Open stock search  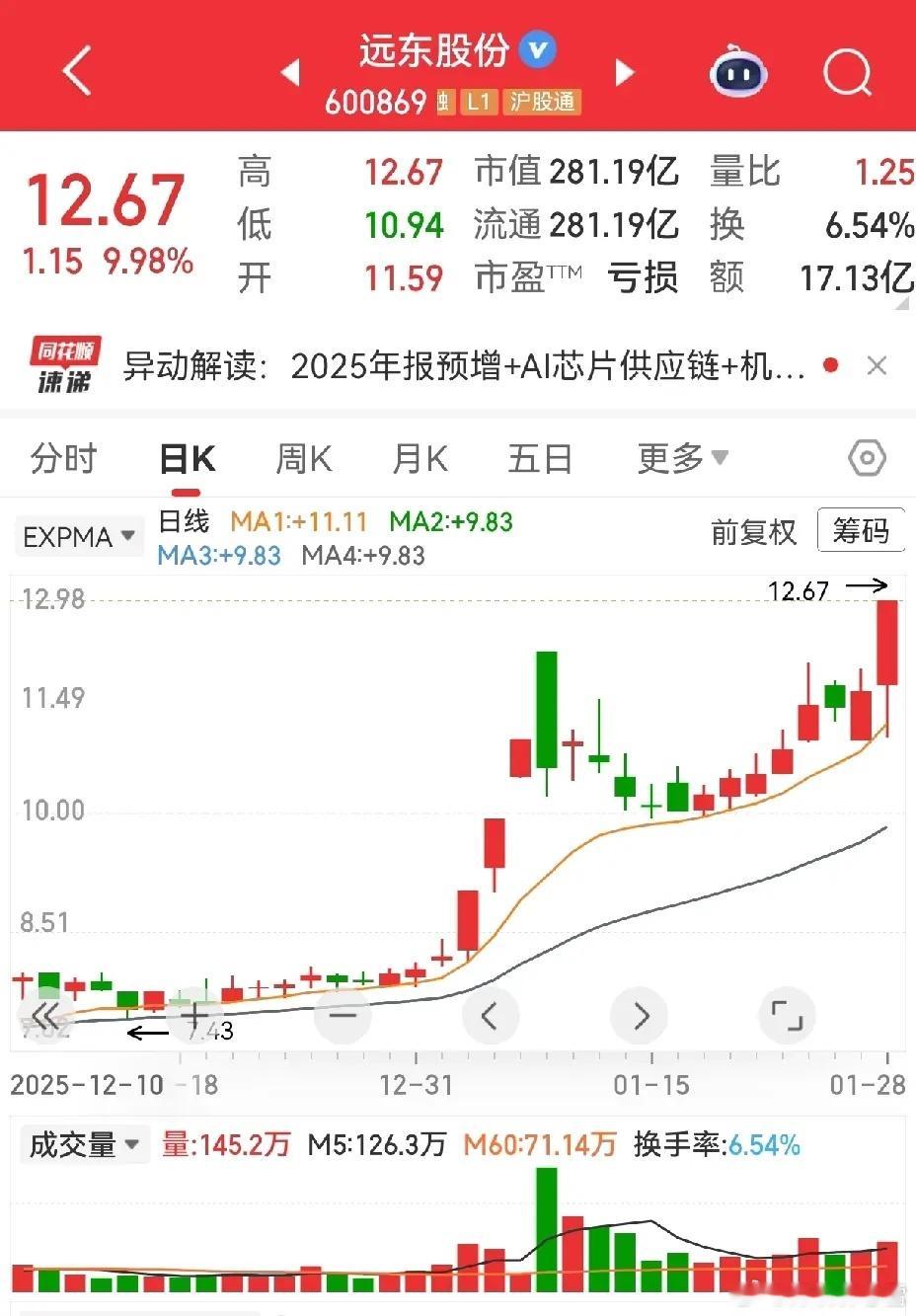pyautogui.click(x=847, y=71)
